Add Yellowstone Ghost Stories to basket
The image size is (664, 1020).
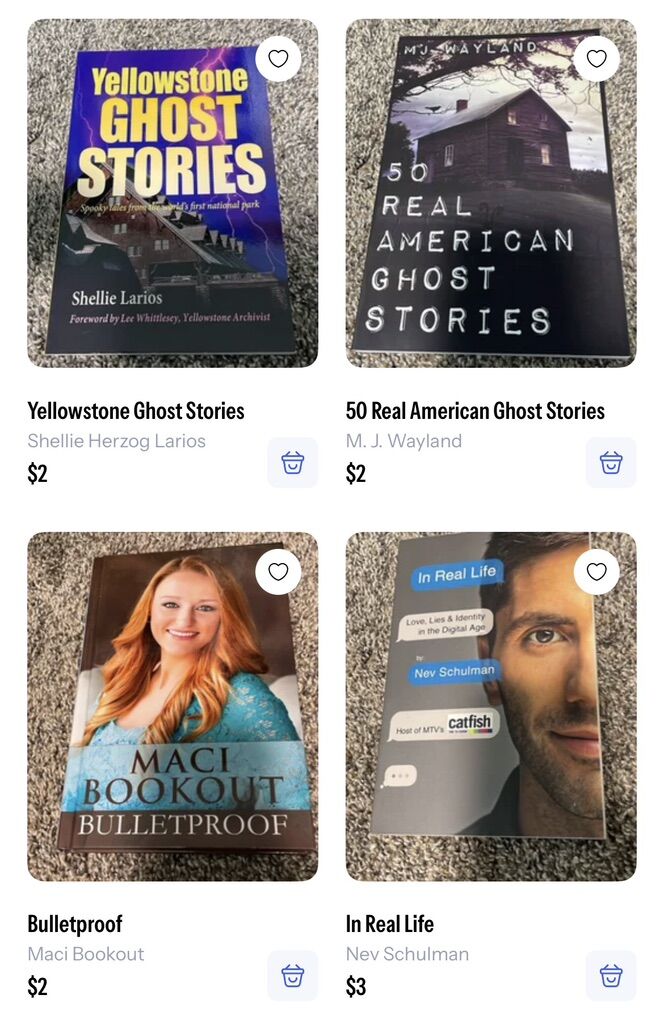(292, 463)
